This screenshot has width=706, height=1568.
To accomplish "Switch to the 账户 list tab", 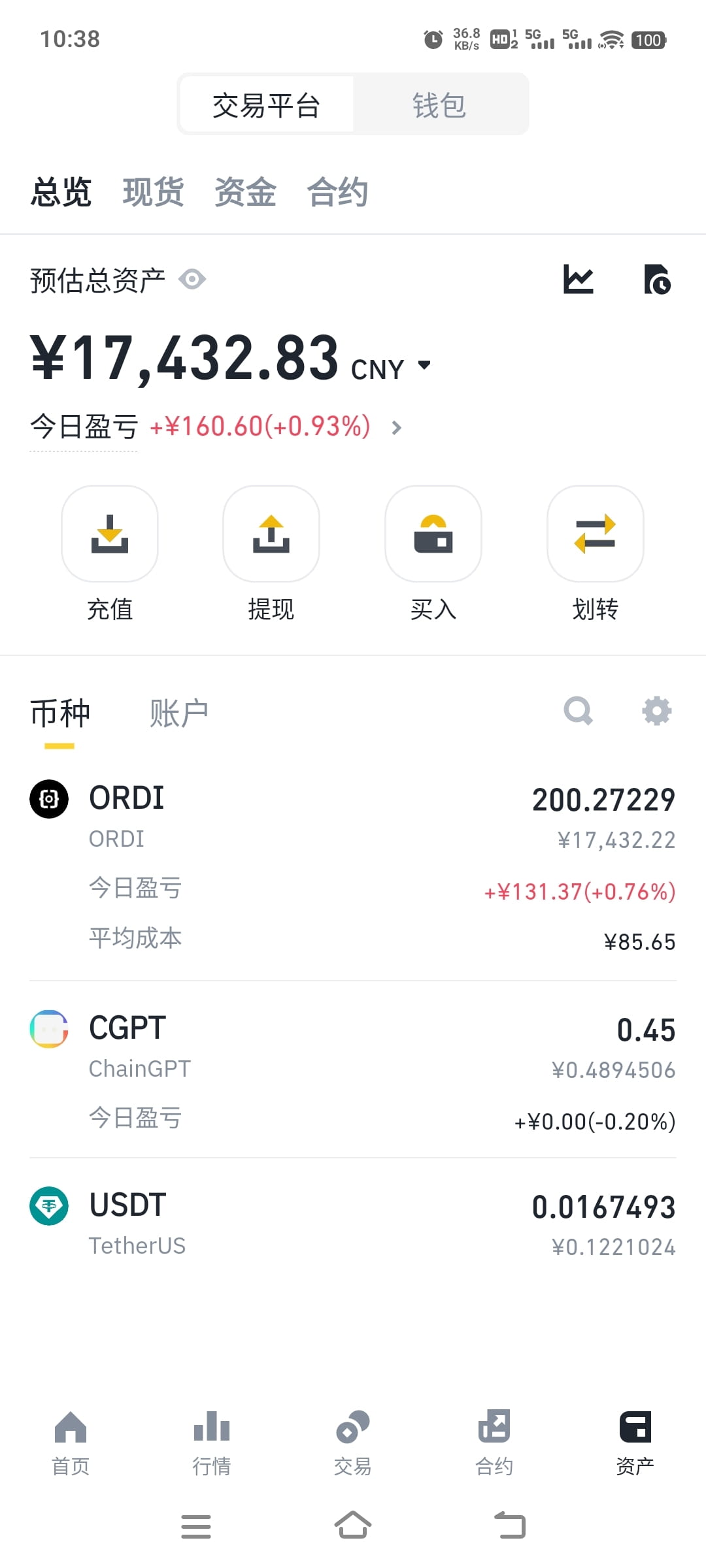I will [x=178, y=713].
